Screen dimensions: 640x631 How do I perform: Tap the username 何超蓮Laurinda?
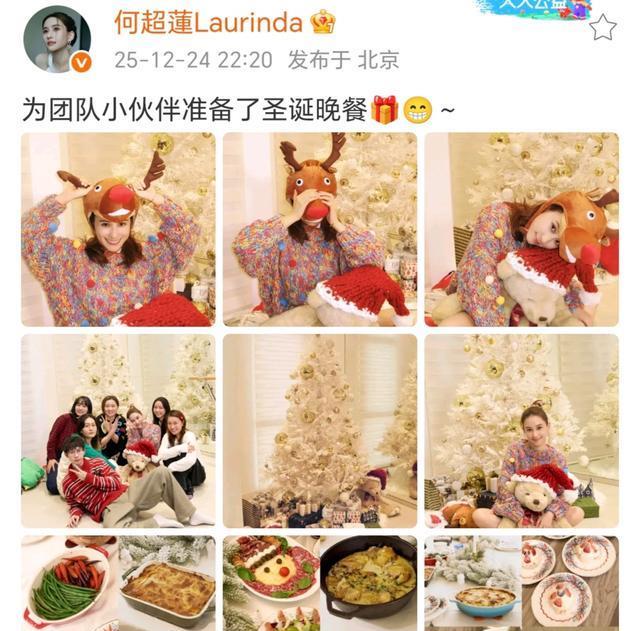(206, 22)
